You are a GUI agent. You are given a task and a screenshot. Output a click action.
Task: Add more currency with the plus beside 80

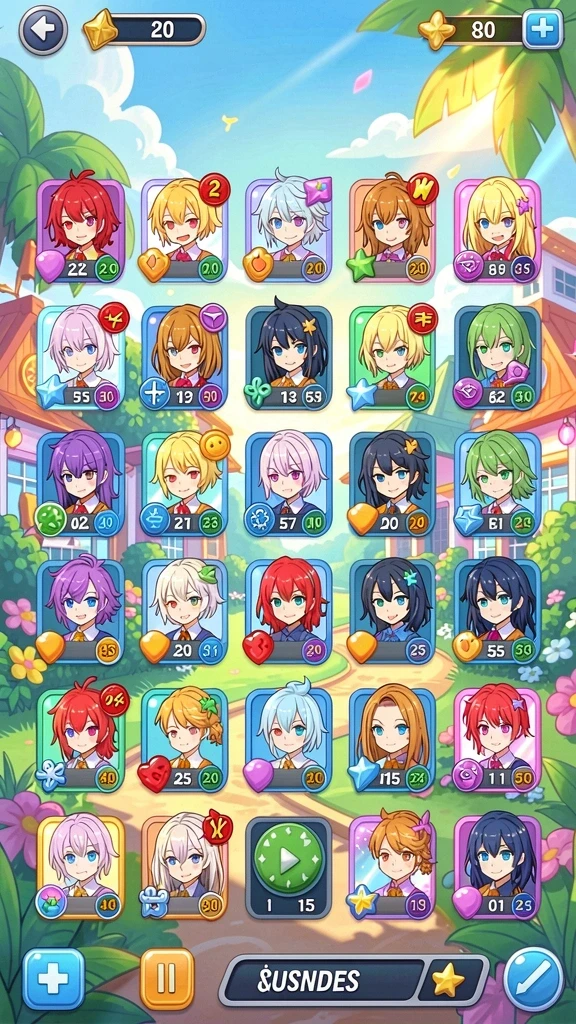pyautogui.click(x=543, y=29)
